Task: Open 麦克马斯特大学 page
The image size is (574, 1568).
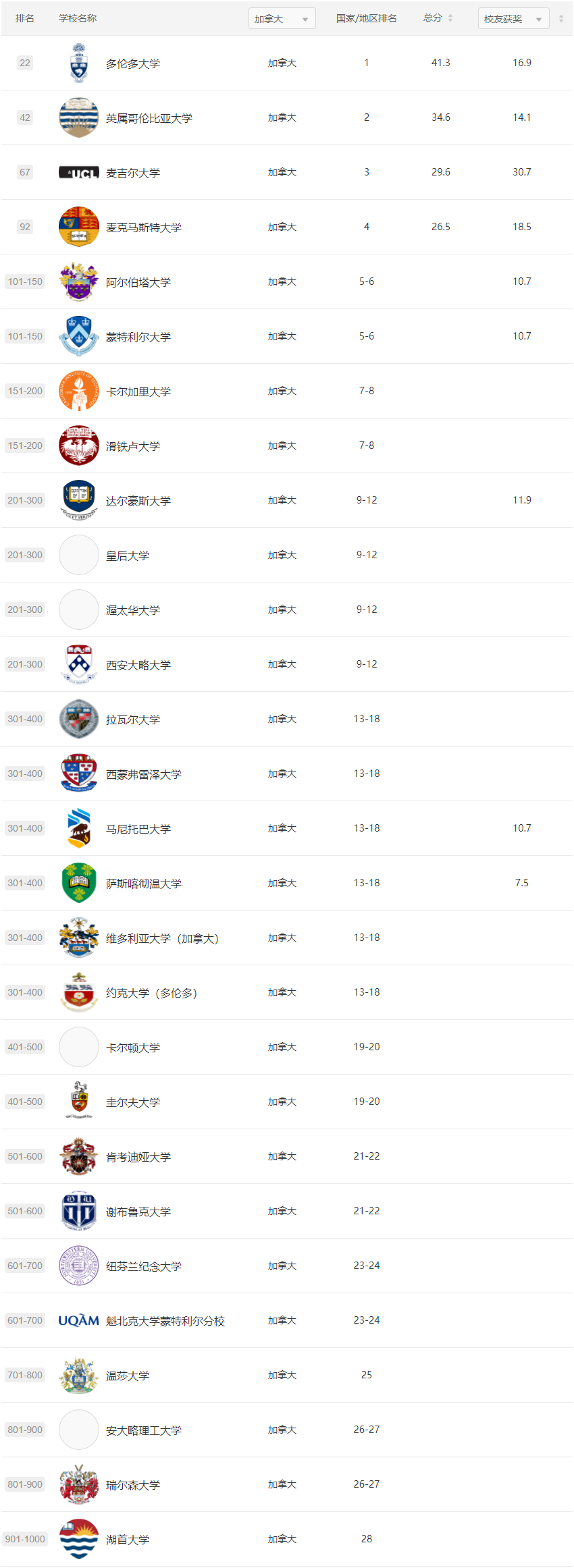Action: pos(143,228)
